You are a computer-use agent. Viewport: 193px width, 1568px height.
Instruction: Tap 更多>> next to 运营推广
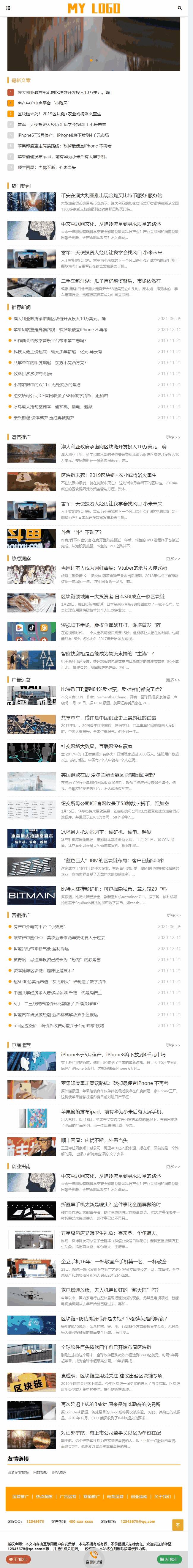172,437
